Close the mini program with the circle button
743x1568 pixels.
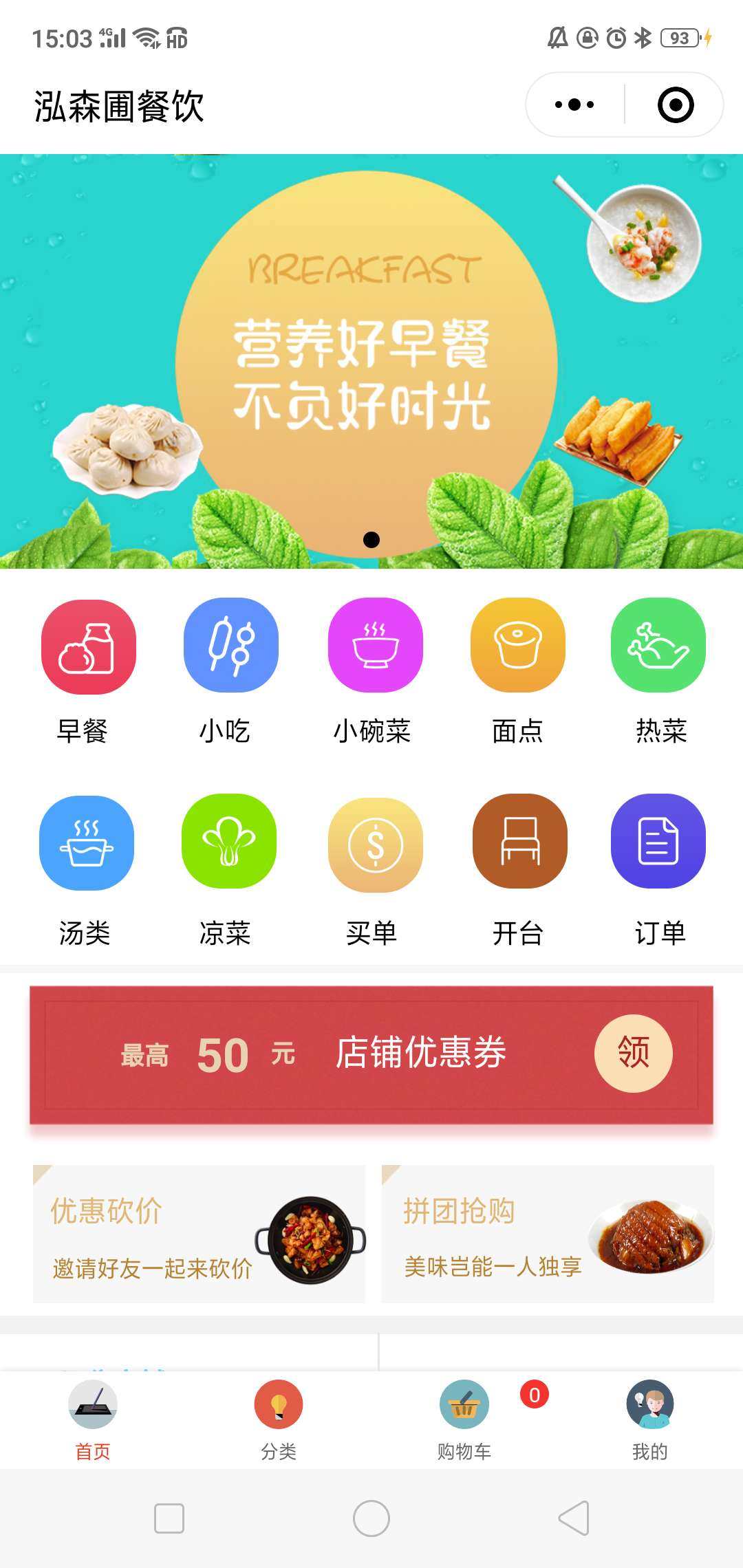(x=675, y=105)
